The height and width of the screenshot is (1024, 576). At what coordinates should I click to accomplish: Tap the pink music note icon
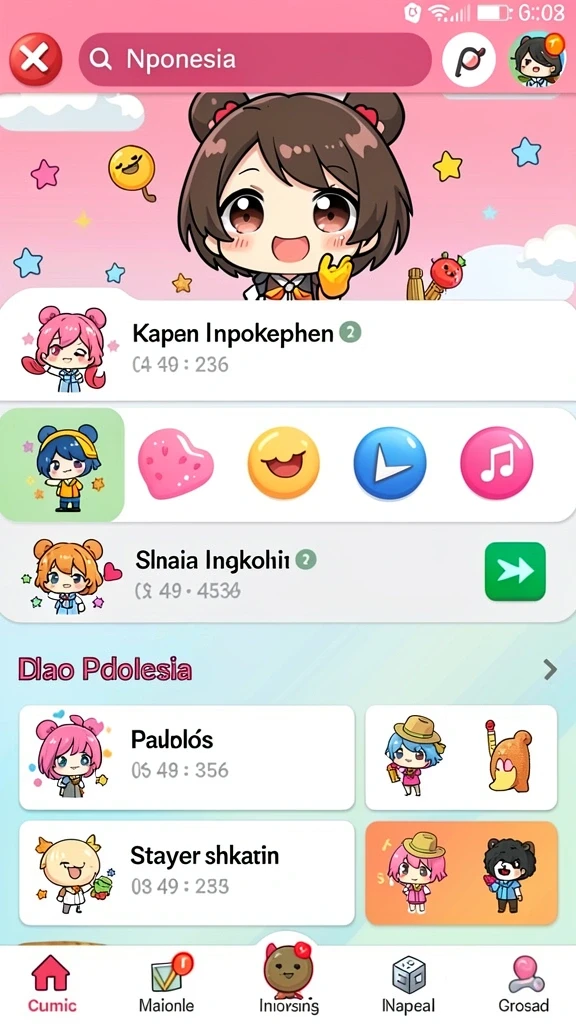click(496, 463)
